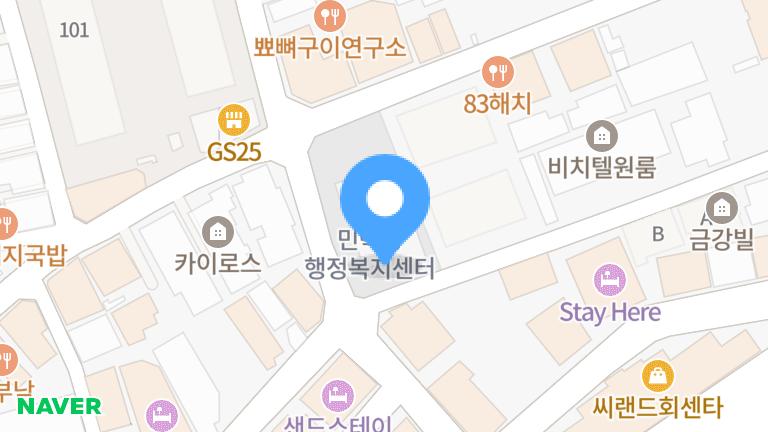Open the Stay Here lodging marker
The height and width of the screenshot is (432, 768).
609,279
